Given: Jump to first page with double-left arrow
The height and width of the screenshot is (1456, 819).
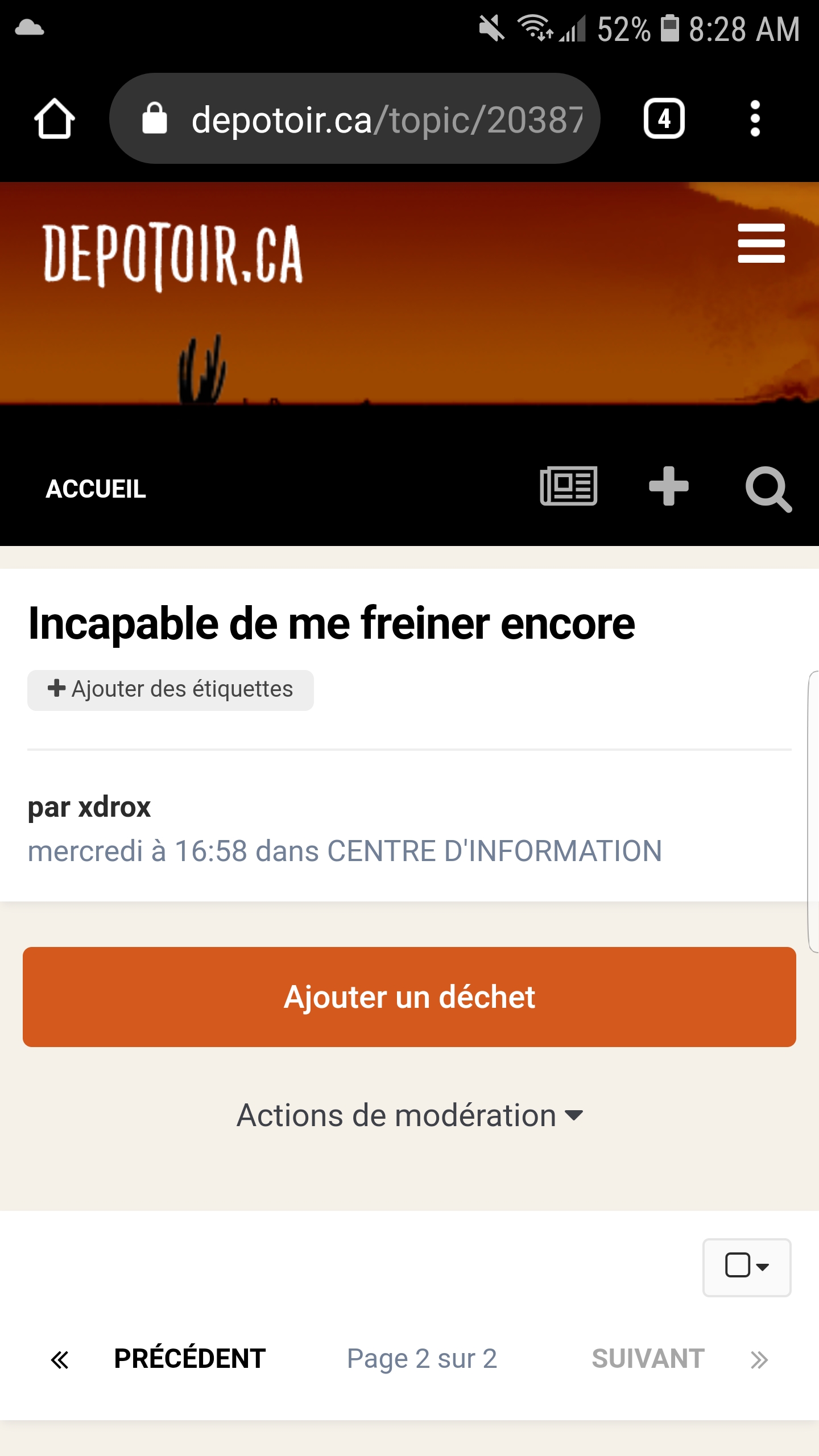Looking at the screenshot, I should coord(60,1360).
